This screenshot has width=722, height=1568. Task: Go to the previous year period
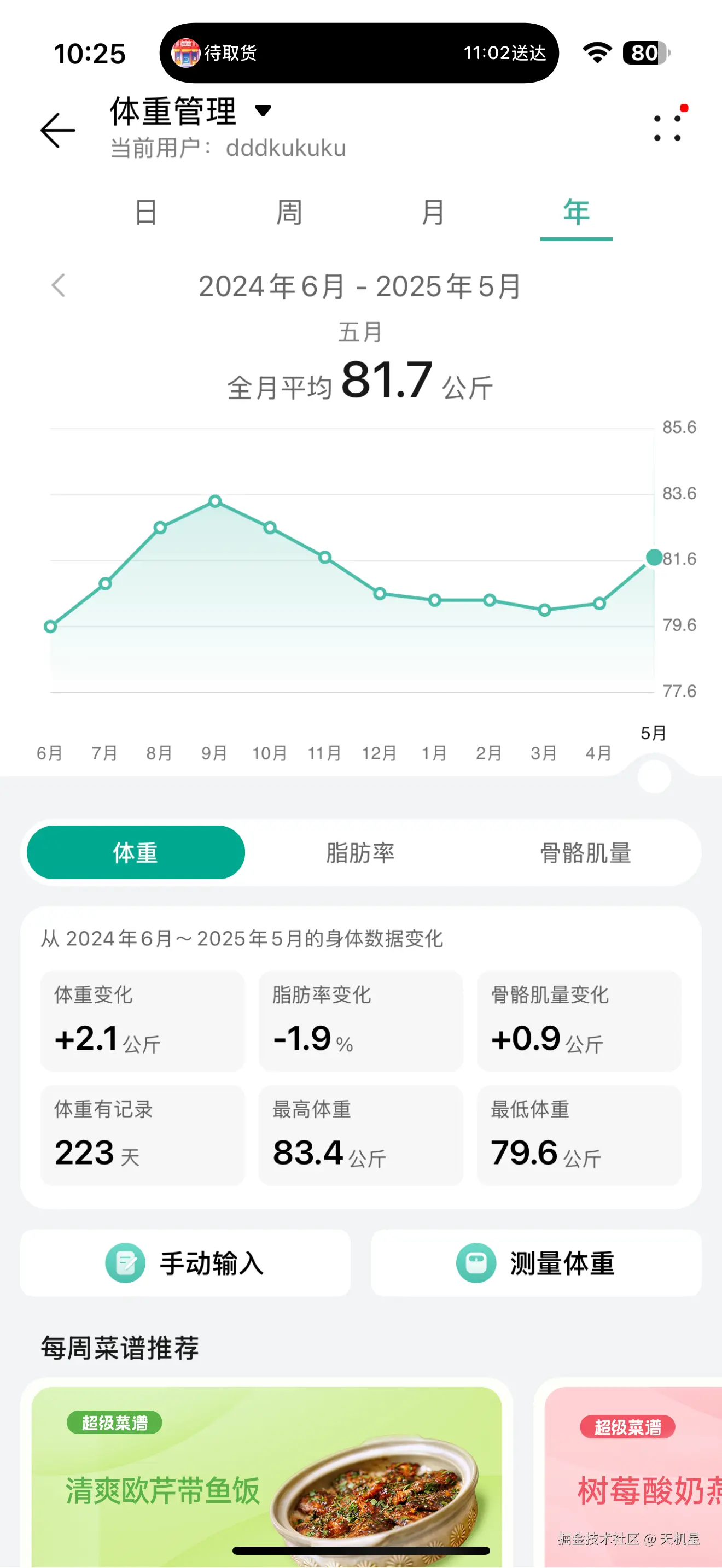coord(59,285)
